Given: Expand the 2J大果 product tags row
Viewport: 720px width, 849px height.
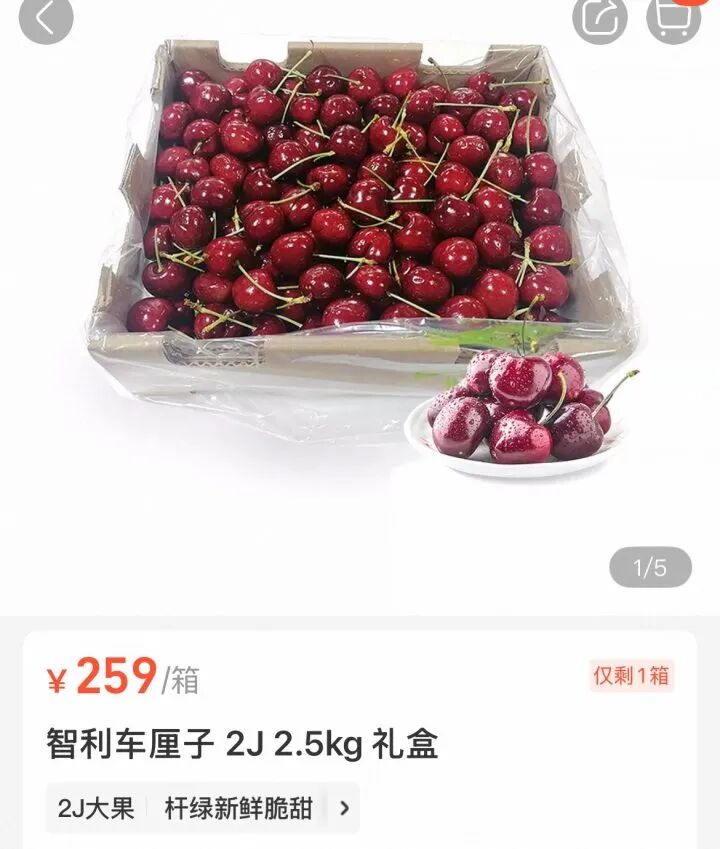Looking at the screenshot, I should coord(345,808).
